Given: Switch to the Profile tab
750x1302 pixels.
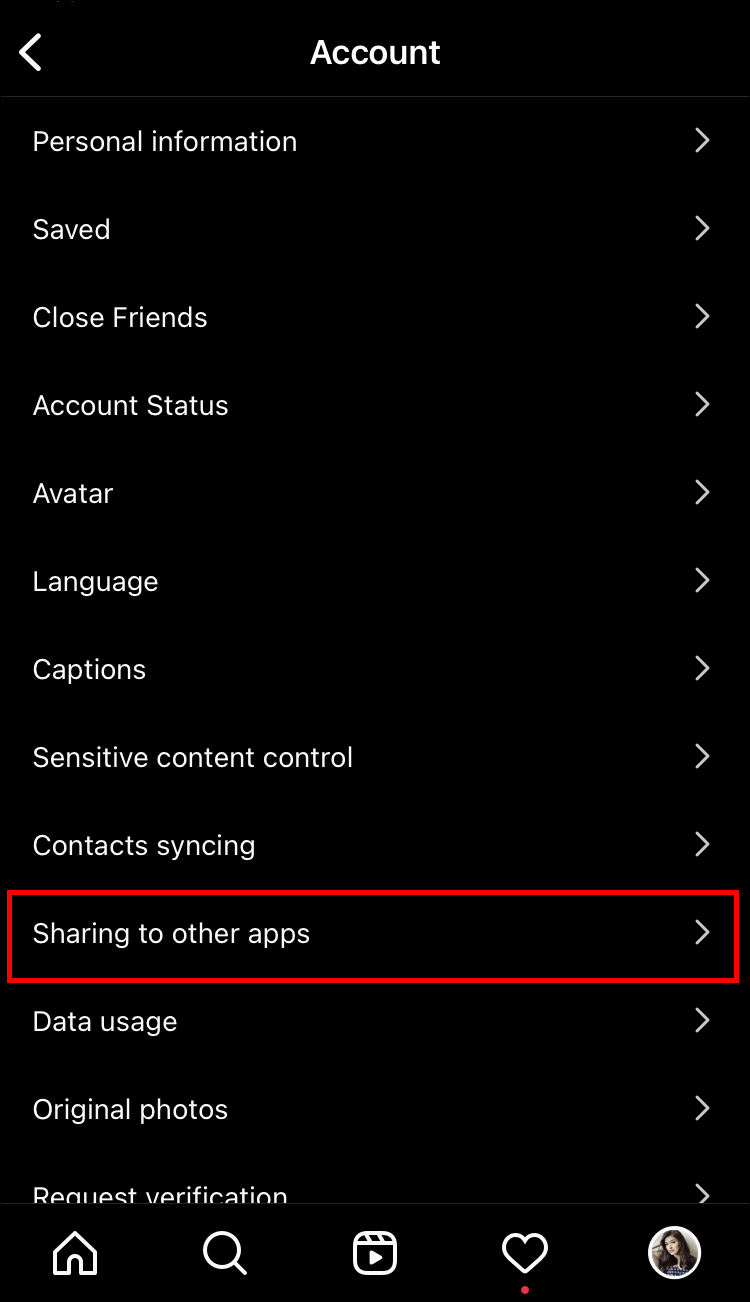Looking at the screenshot, I should [674, 1252].
